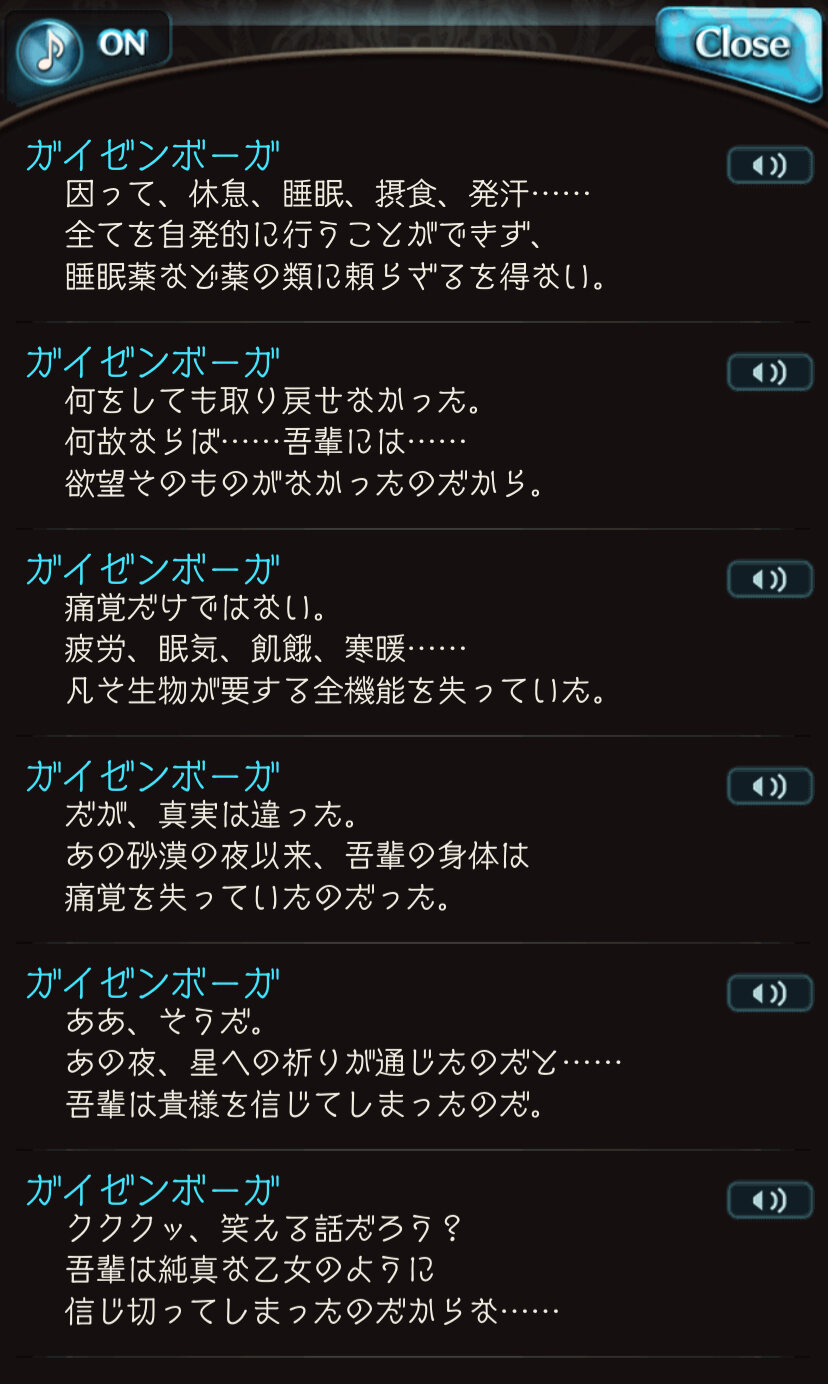The image size is (828, 1384).
Task: Play voice for line starting 痛覚だけではない
Action: point(769,580)
